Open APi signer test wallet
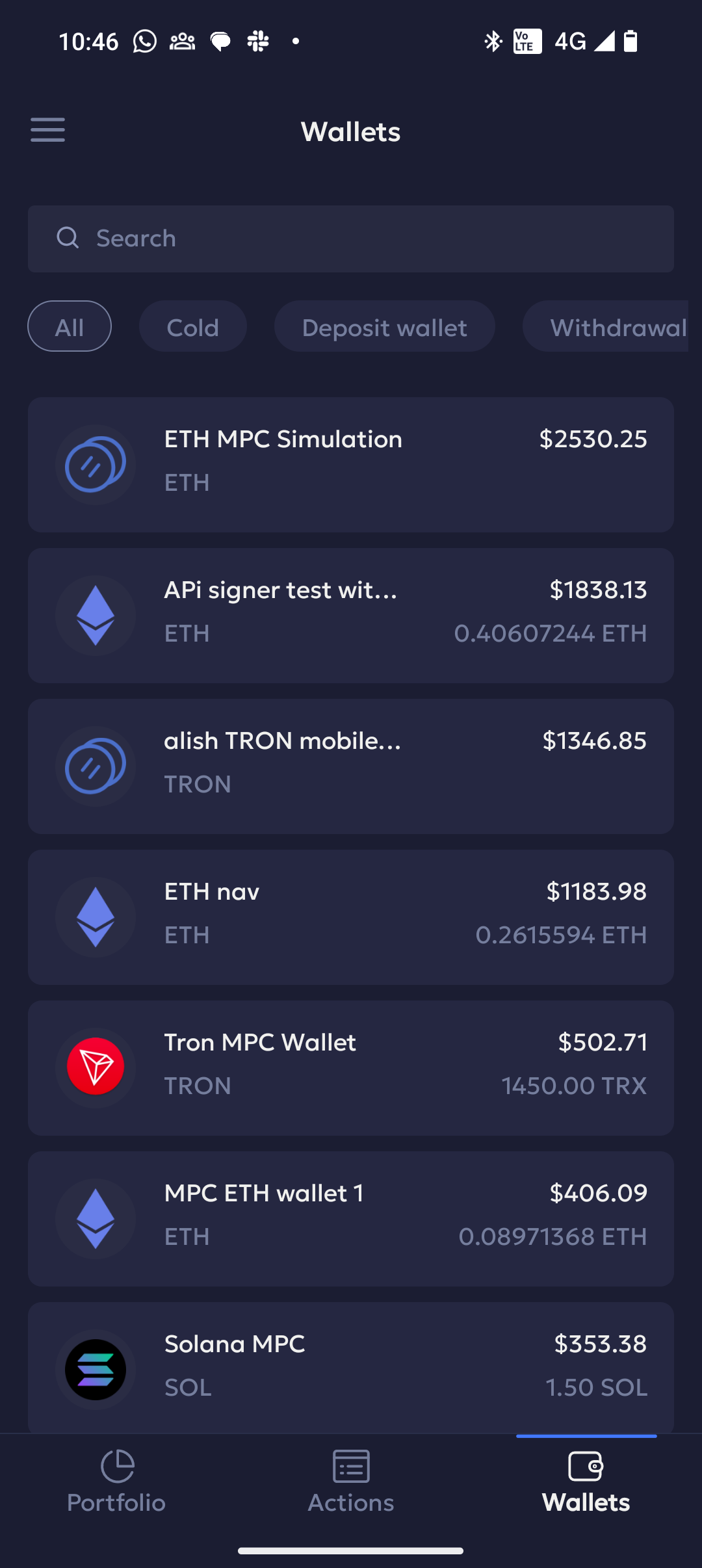Screen dimensions: 702x1568 pyautogui.click(x=351, y=616)
